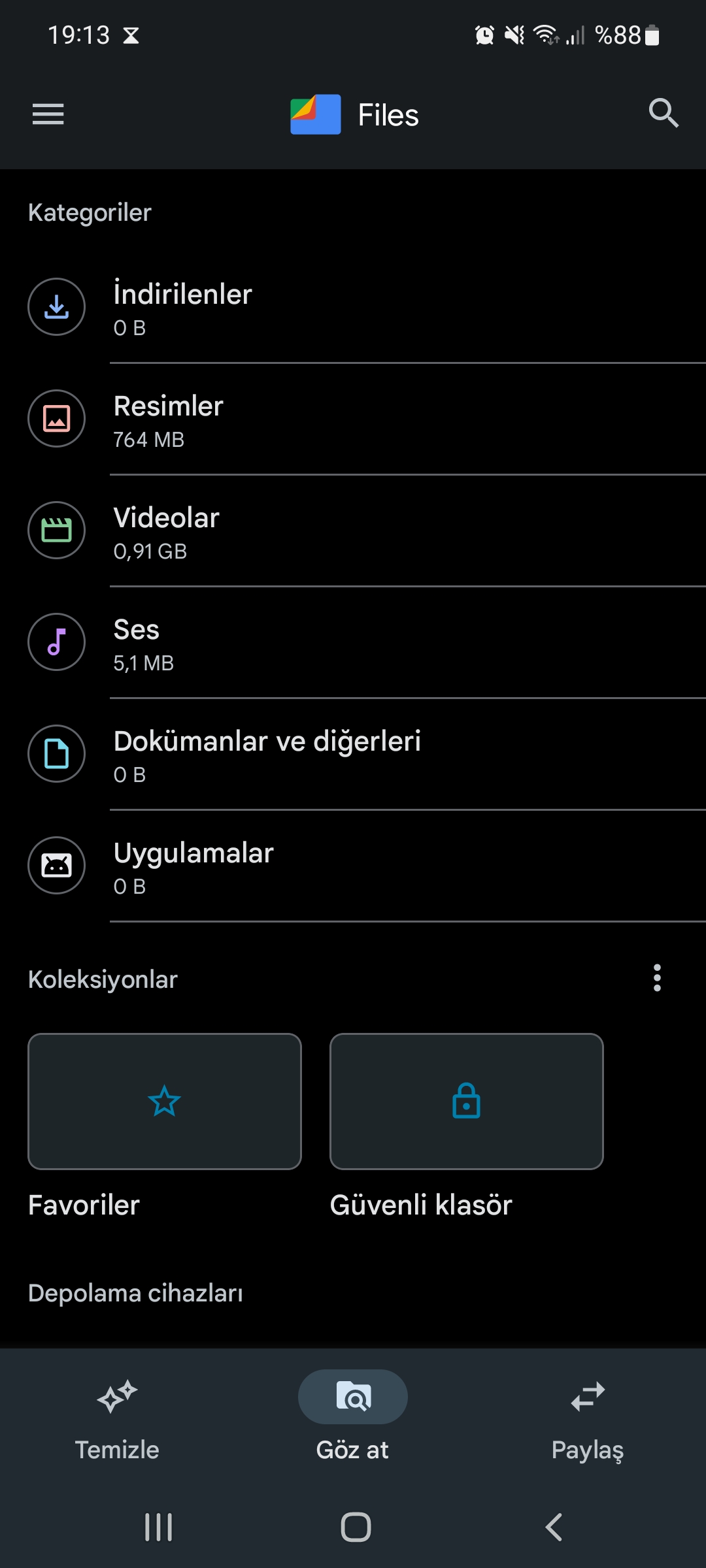
Task: Open the Uygulamalar category
Action: 353,866
